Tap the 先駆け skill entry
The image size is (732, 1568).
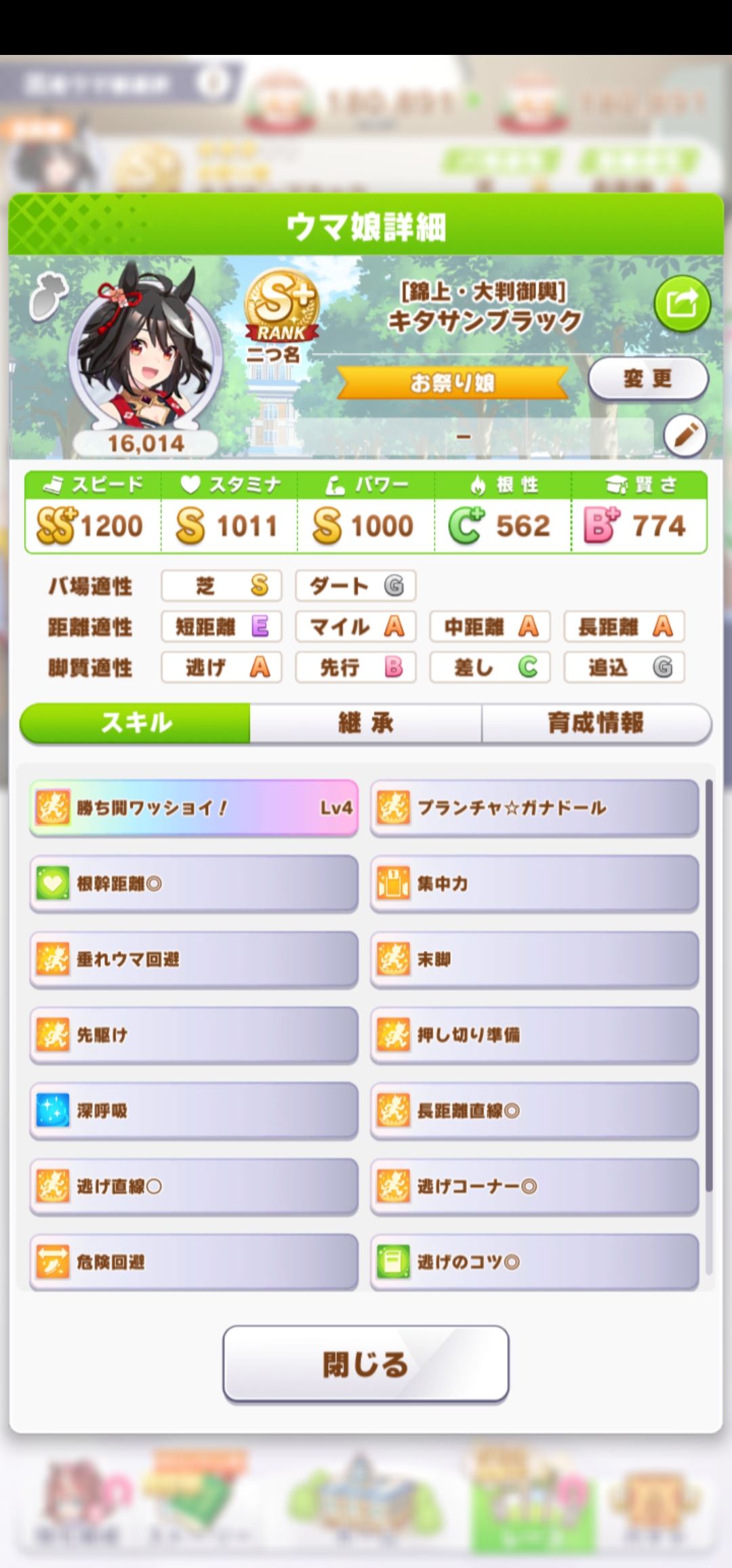click(x=193, y=1035)
